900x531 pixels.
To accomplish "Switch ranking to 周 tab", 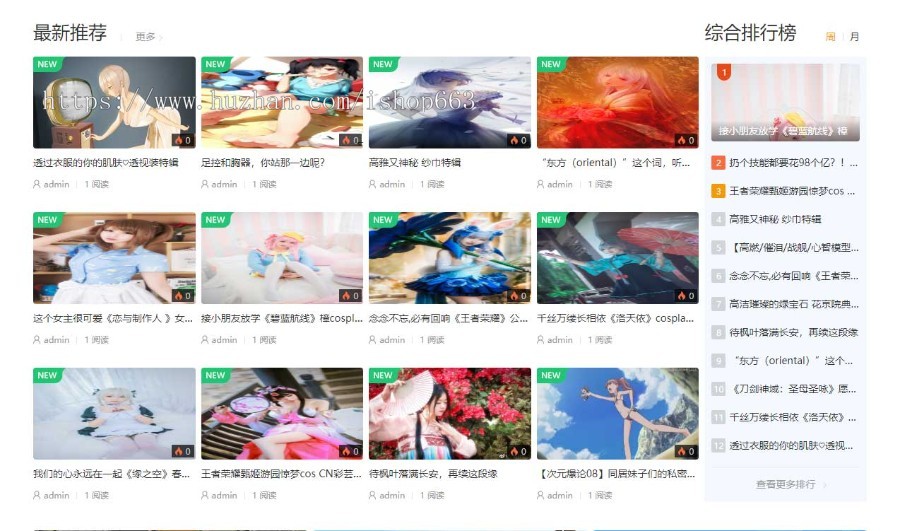I will pyautogui.click(x=830, y=37).
